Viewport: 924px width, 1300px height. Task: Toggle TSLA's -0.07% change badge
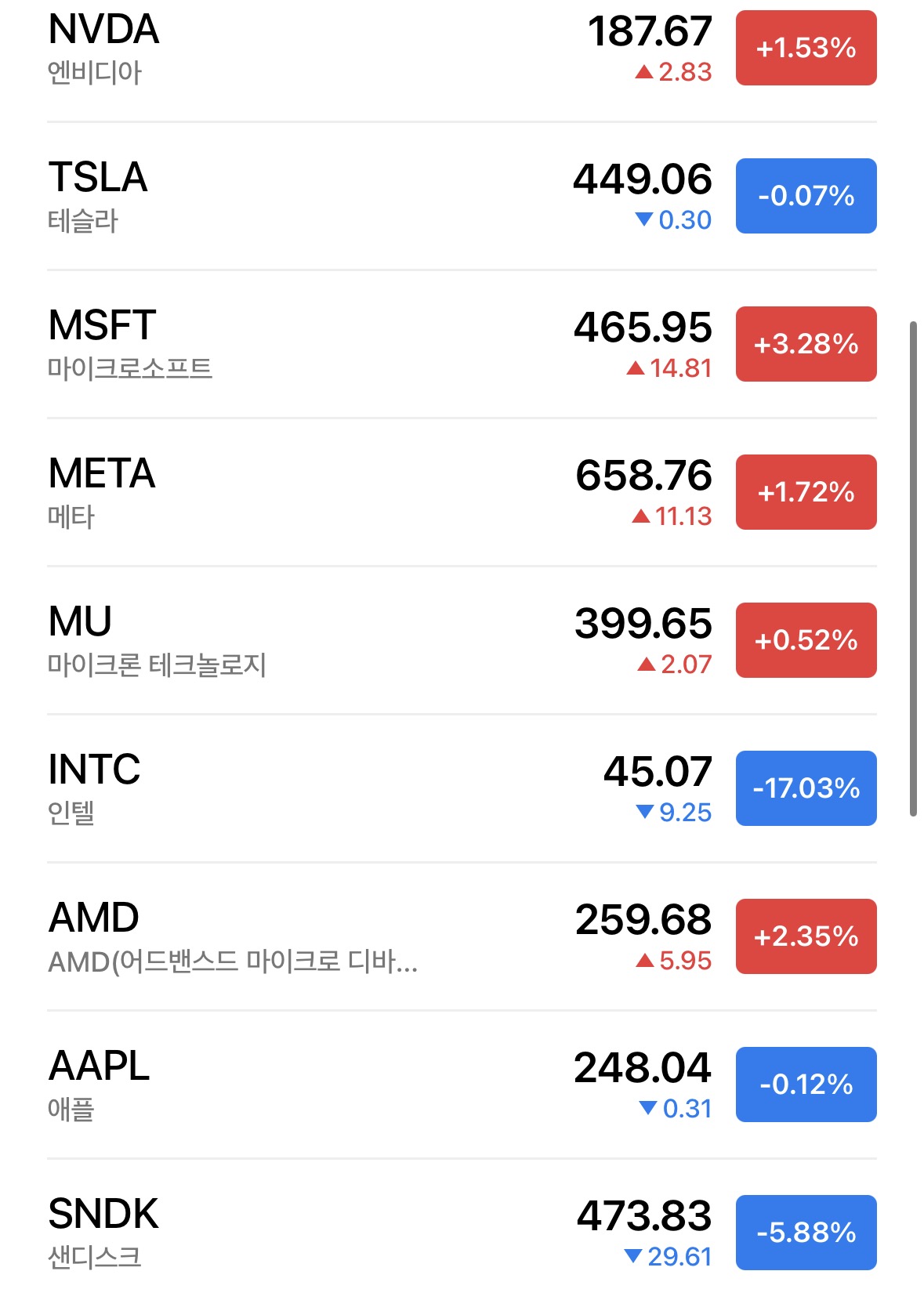[x=806, y=196]
